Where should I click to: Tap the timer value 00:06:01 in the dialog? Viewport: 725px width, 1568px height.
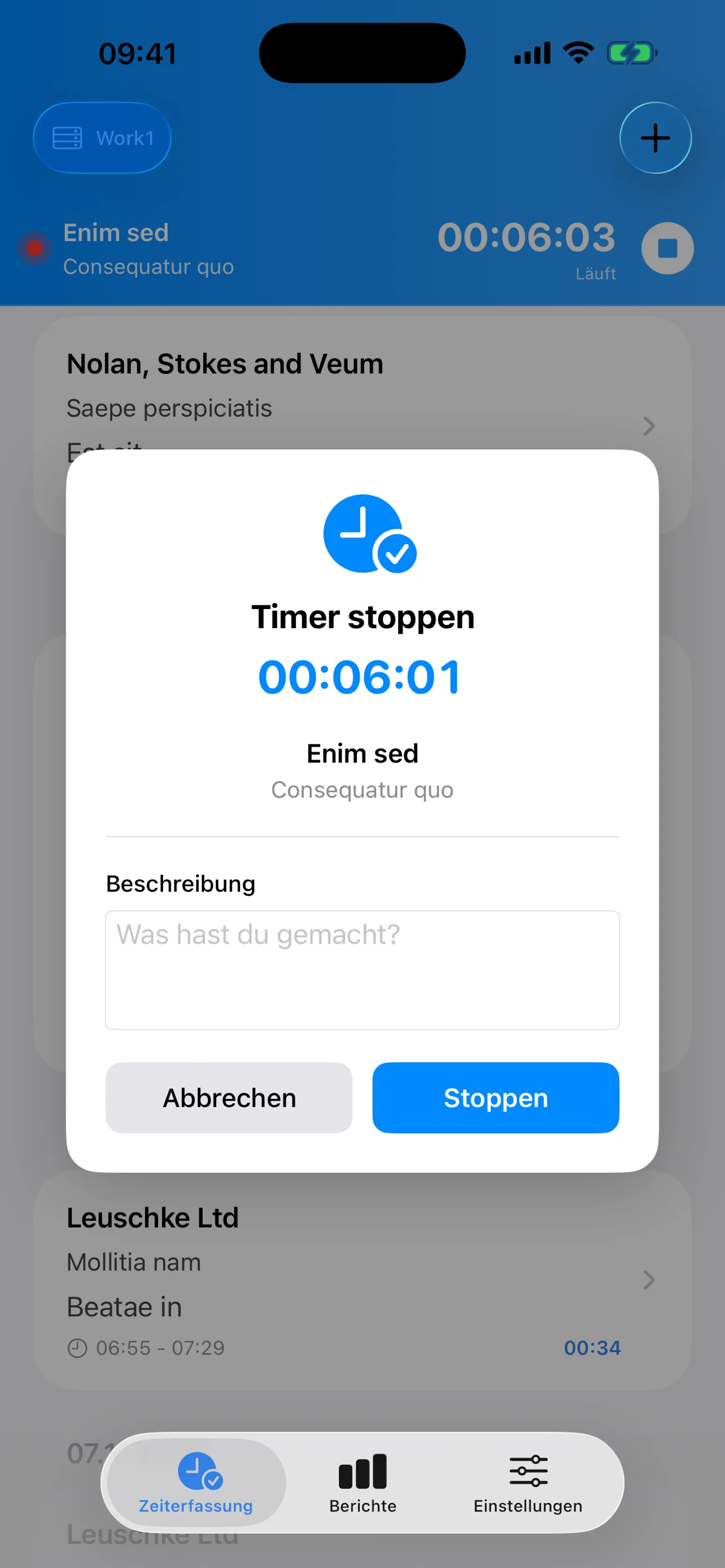point(361,676)
